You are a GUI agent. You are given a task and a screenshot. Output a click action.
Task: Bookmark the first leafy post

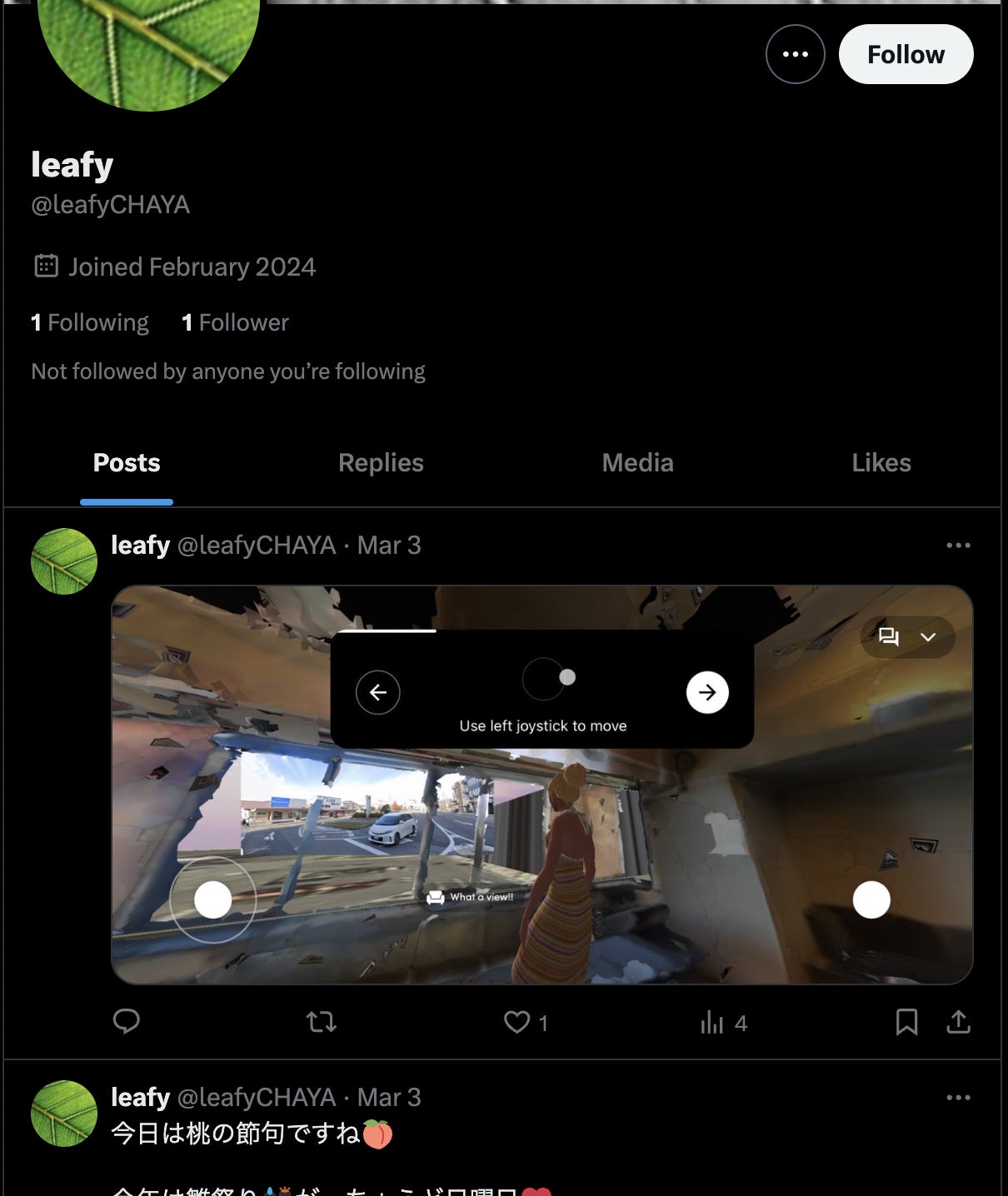906,1021
